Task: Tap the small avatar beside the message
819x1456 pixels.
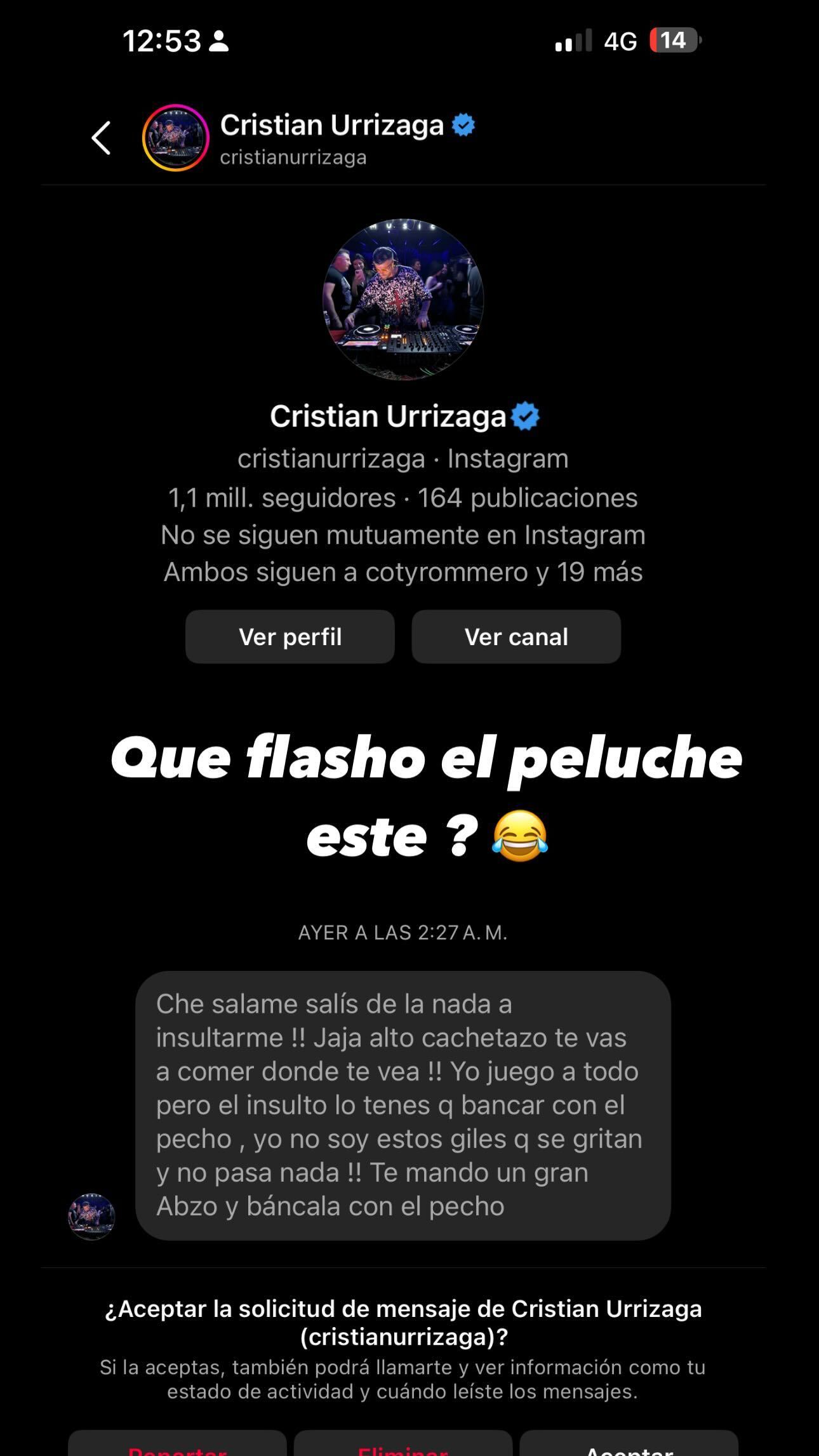Action: tap(91, 1216)
